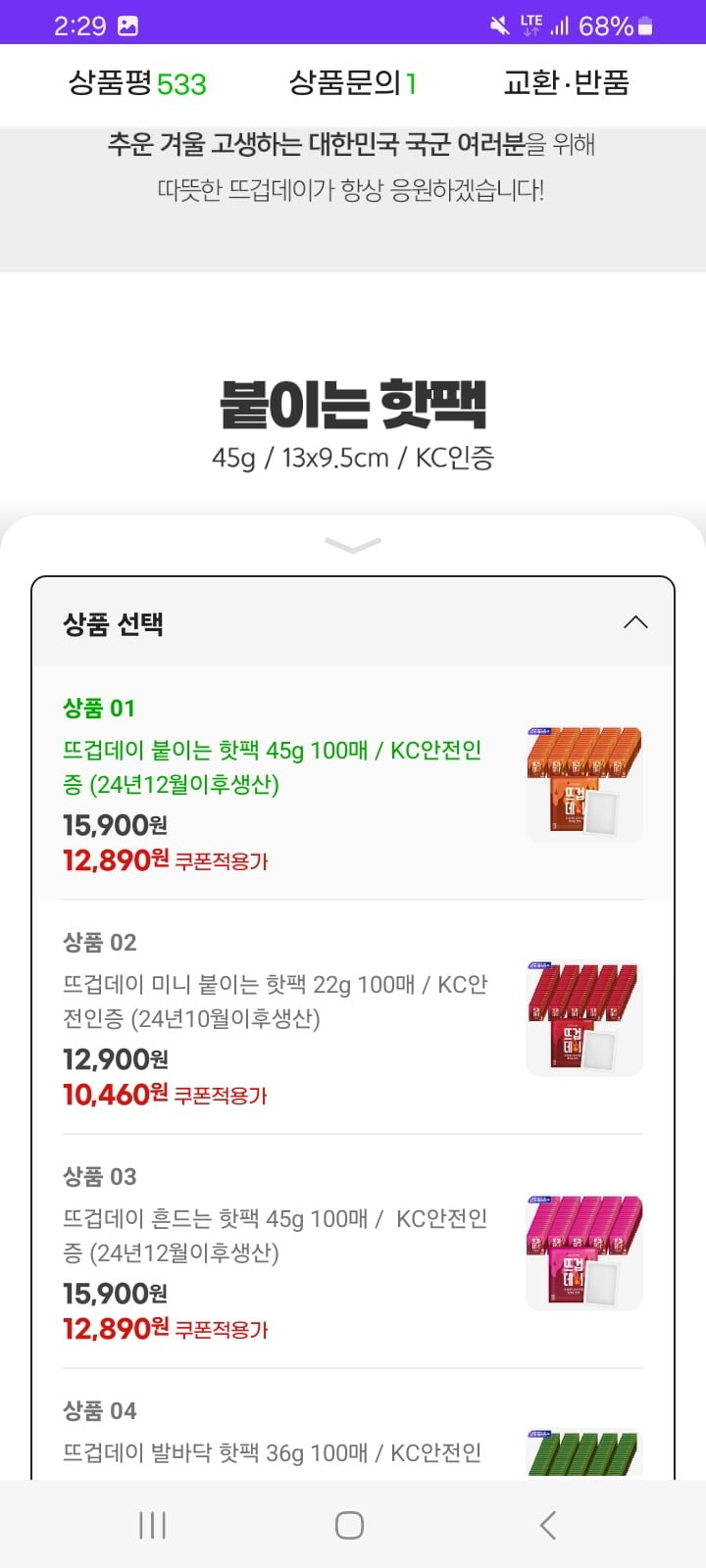Open the recent apps view
Screen dimensions: 706x1568
coord(152,1525)
